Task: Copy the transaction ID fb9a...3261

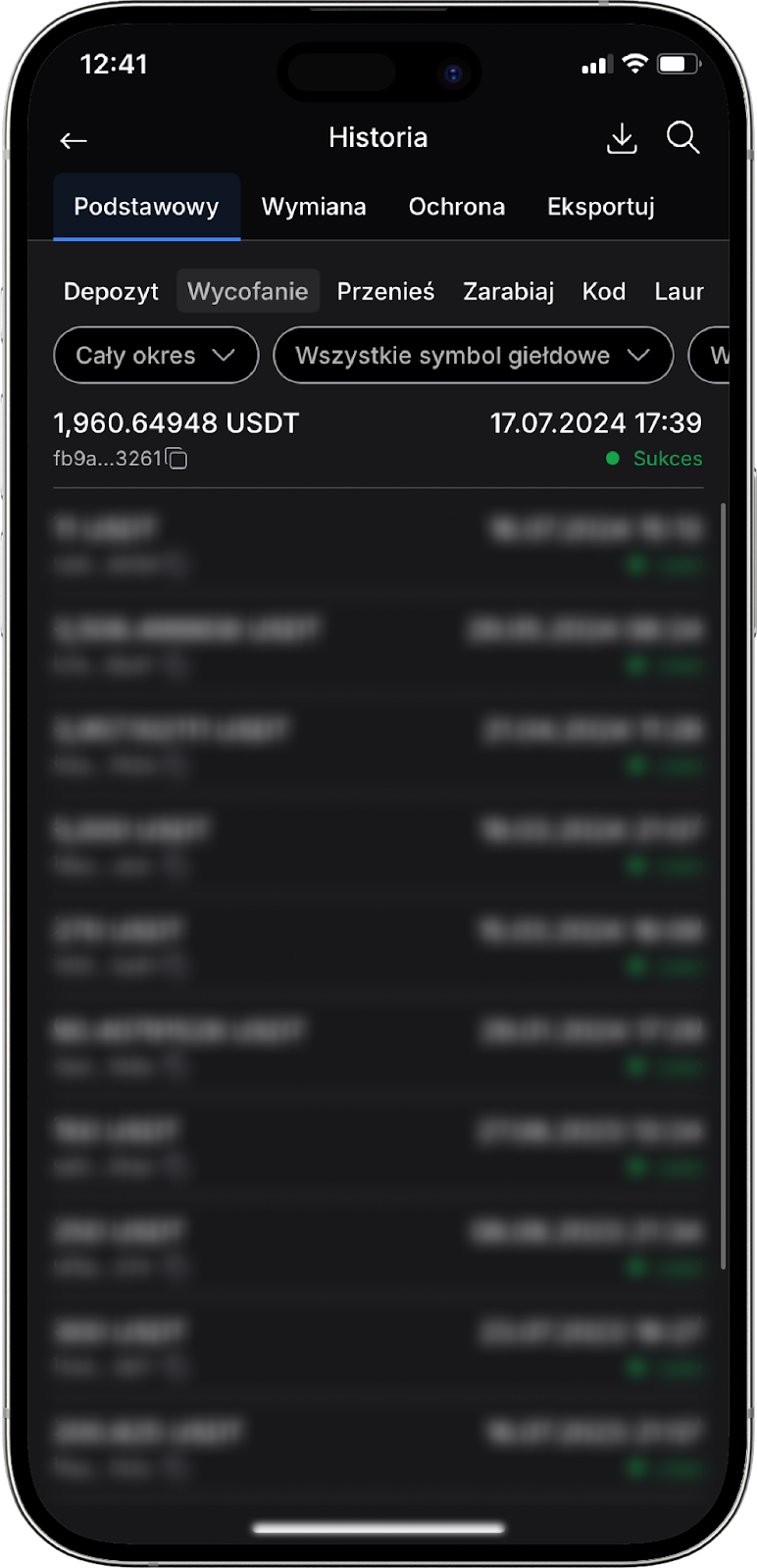Action: (177, 459)
